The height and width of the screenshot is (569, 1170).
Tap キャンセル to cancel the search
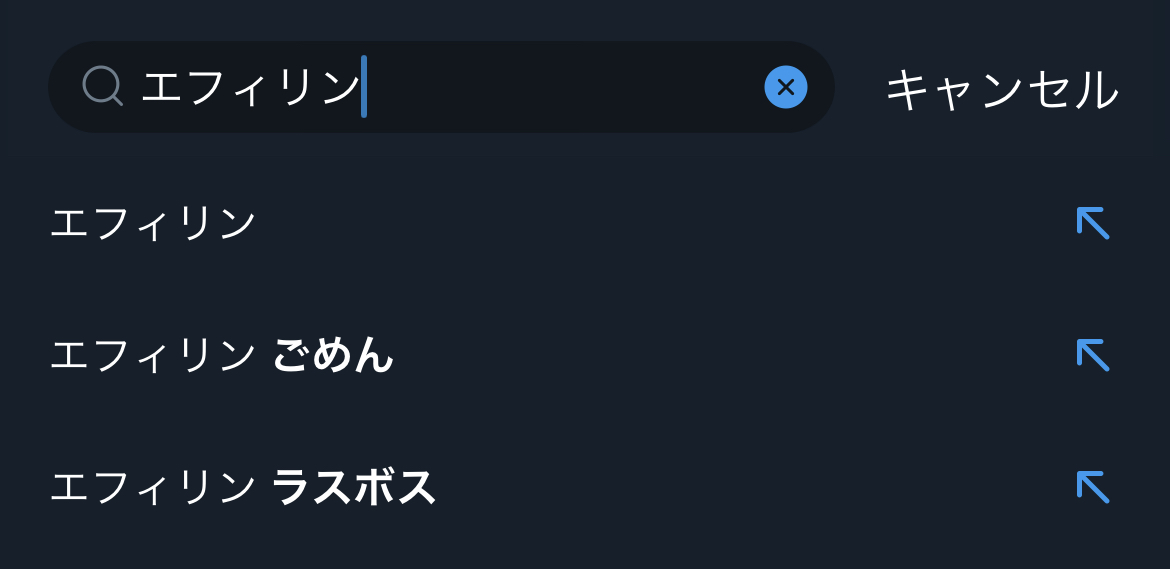(x=1002, y=89)
